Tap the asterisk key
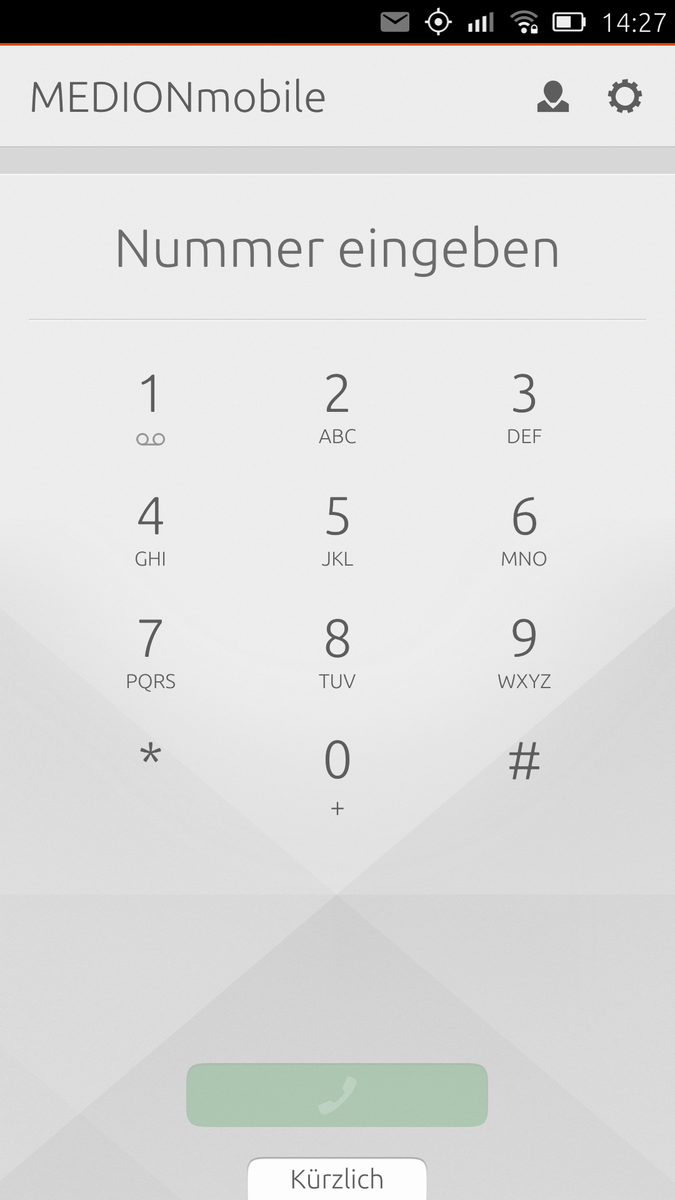 150,763
